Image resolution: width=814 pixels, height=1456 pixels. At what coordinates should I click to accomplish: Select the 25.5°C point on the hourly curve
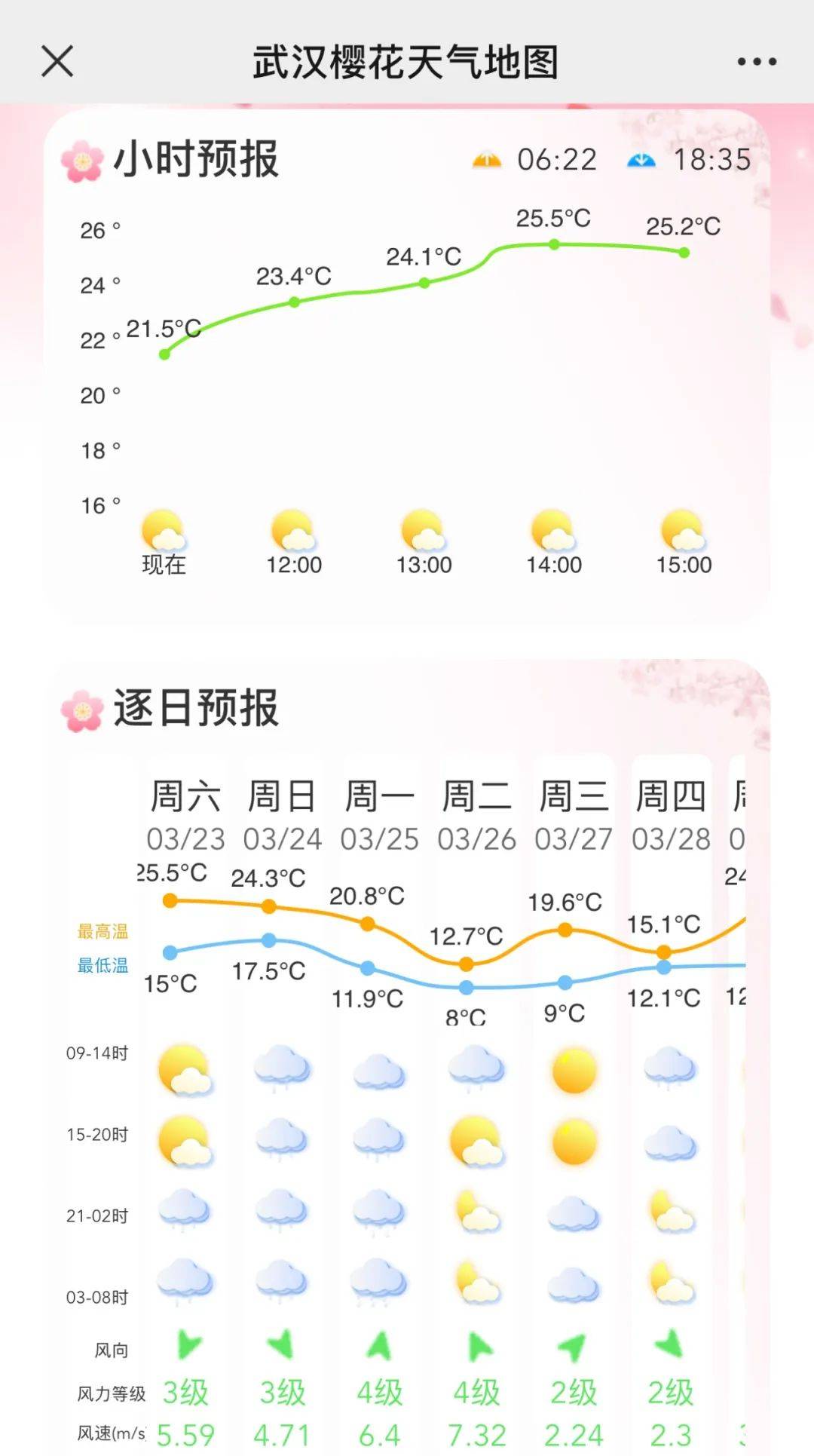tap(552, 242)
